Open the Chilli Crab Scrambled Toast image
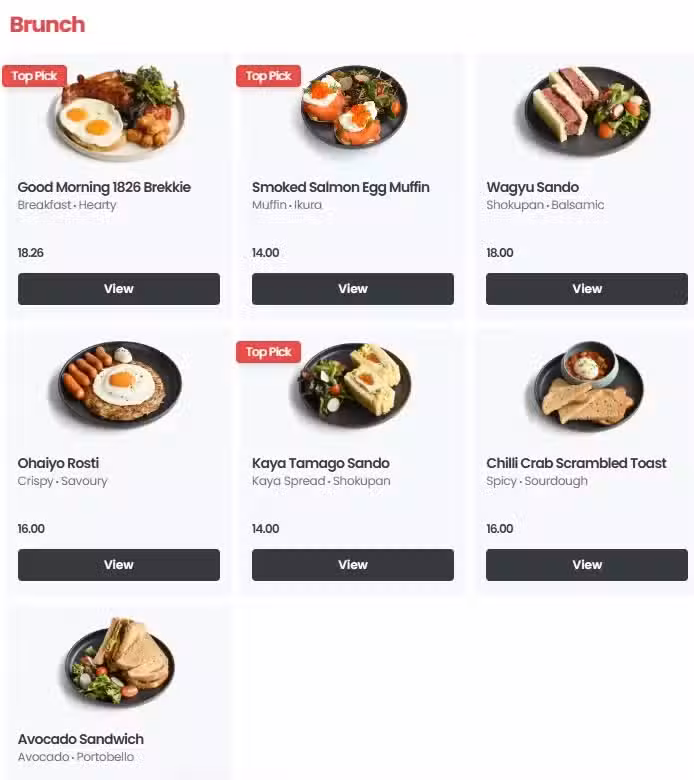This screenshot has width=694, height=780. pyautogui.click(x=587, y=385)
